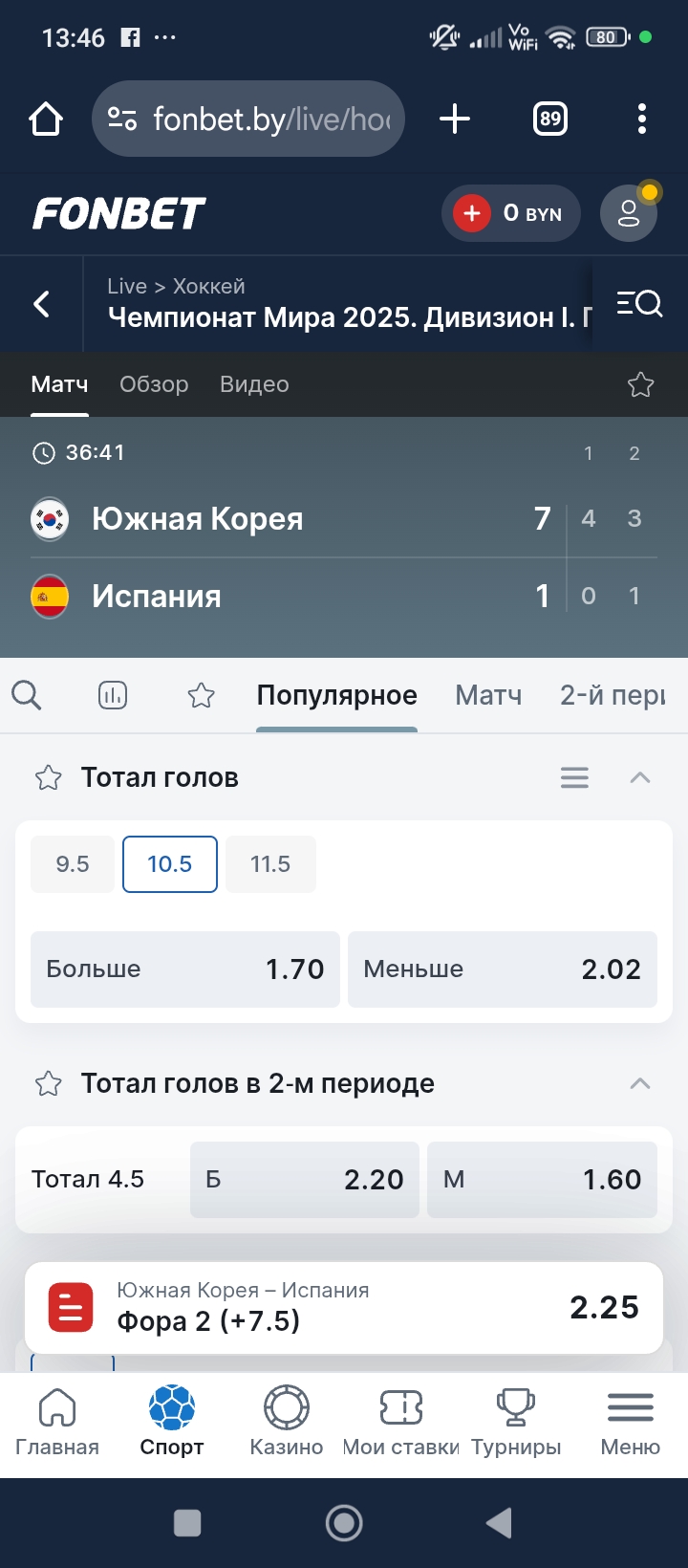Switch to the Видео tab
This screenshot has width=688, height=1568.
[x=254, y=384]
